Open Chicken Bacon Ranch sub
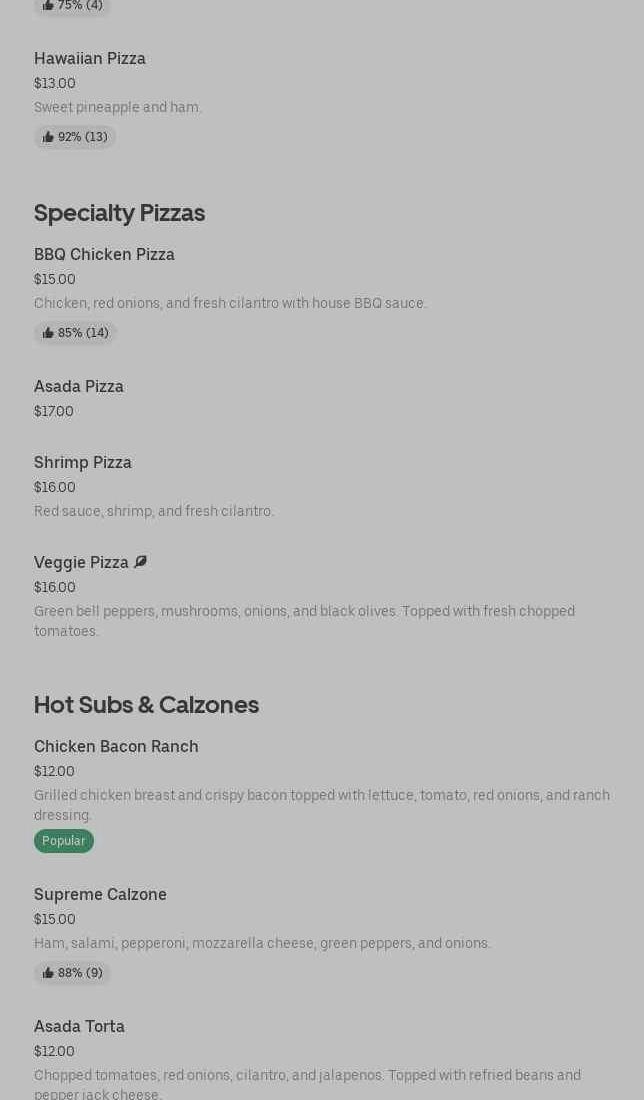Screen dimensions: 644x1100 pos(116,747)
